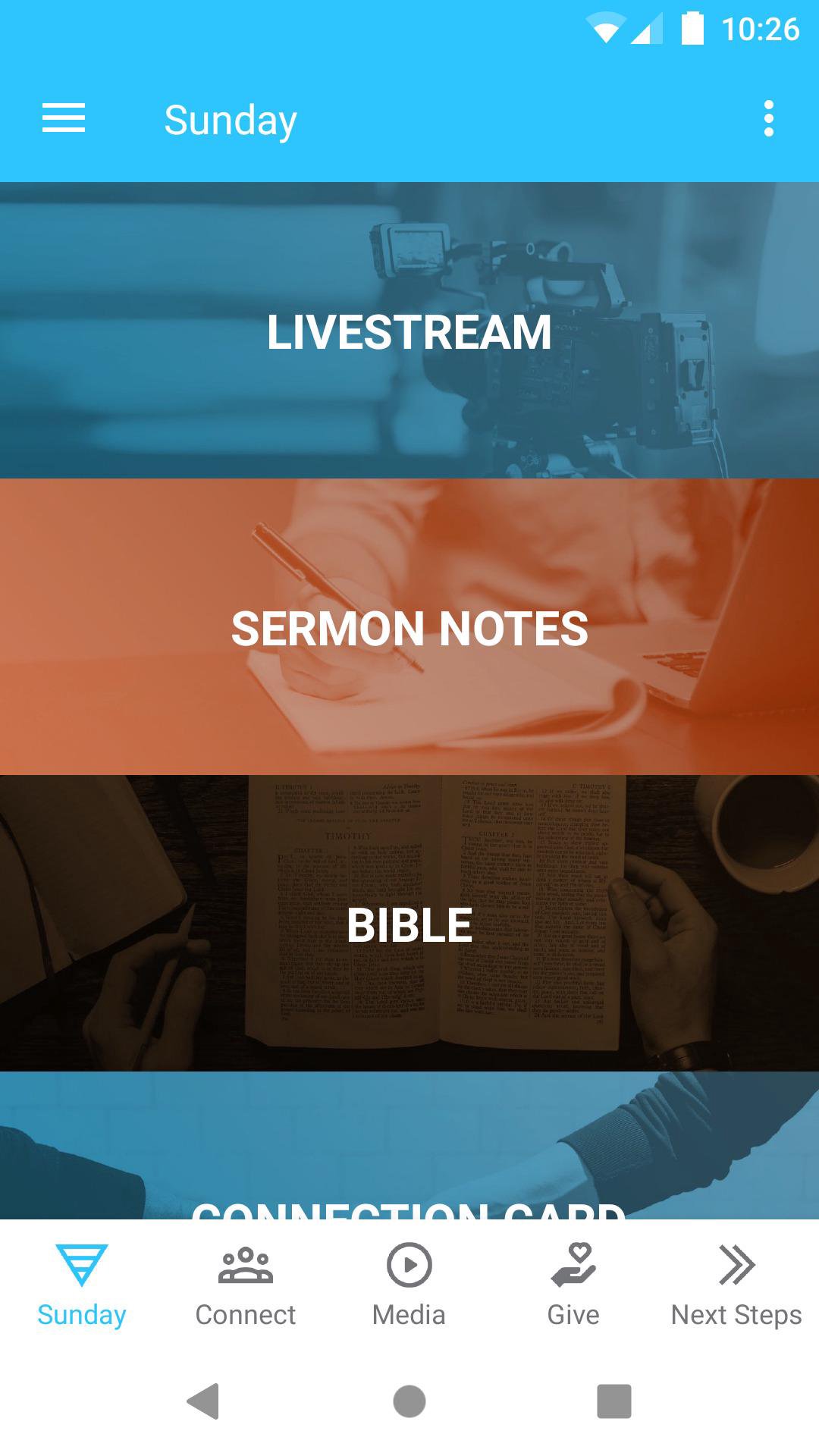
Task: Open the Bible tile
Action: (409, 924)
